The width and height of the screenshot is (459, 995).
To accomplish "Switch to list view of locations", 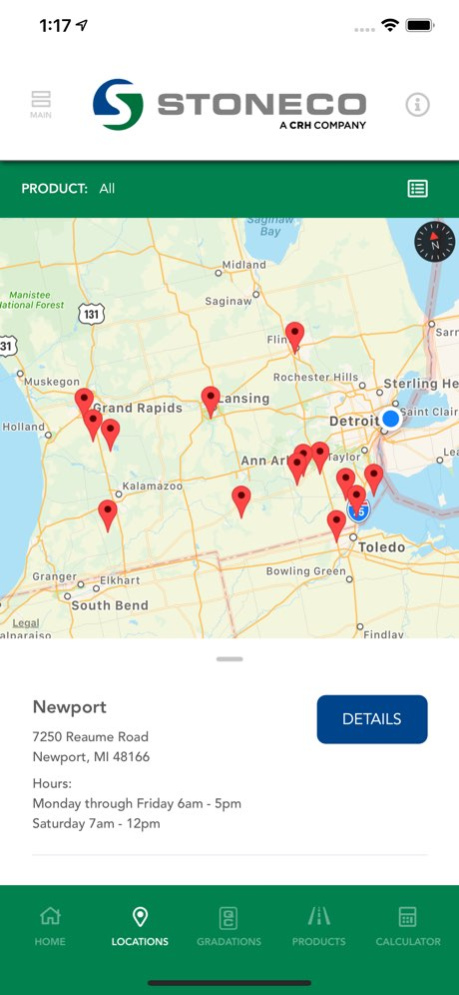I will [x=418, y=188].
